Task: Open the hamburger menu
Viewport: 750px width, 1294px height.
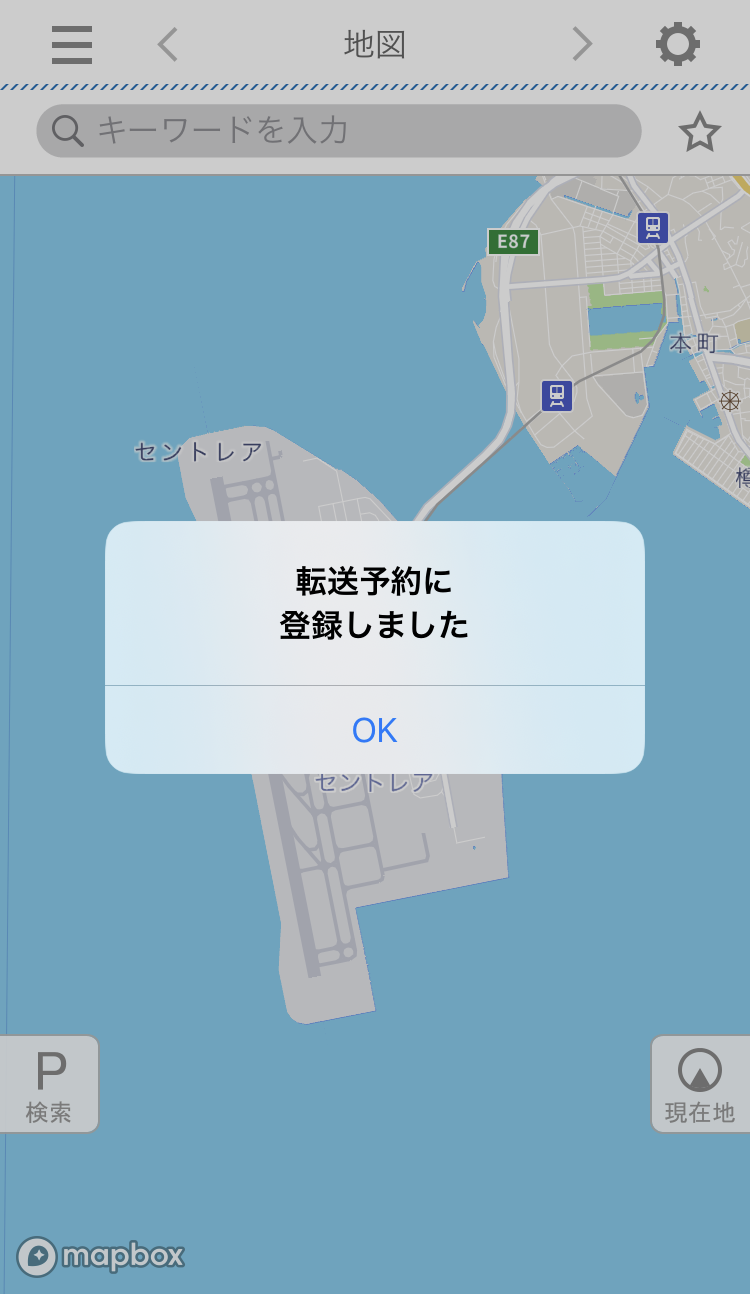Action: coord(72,45)
